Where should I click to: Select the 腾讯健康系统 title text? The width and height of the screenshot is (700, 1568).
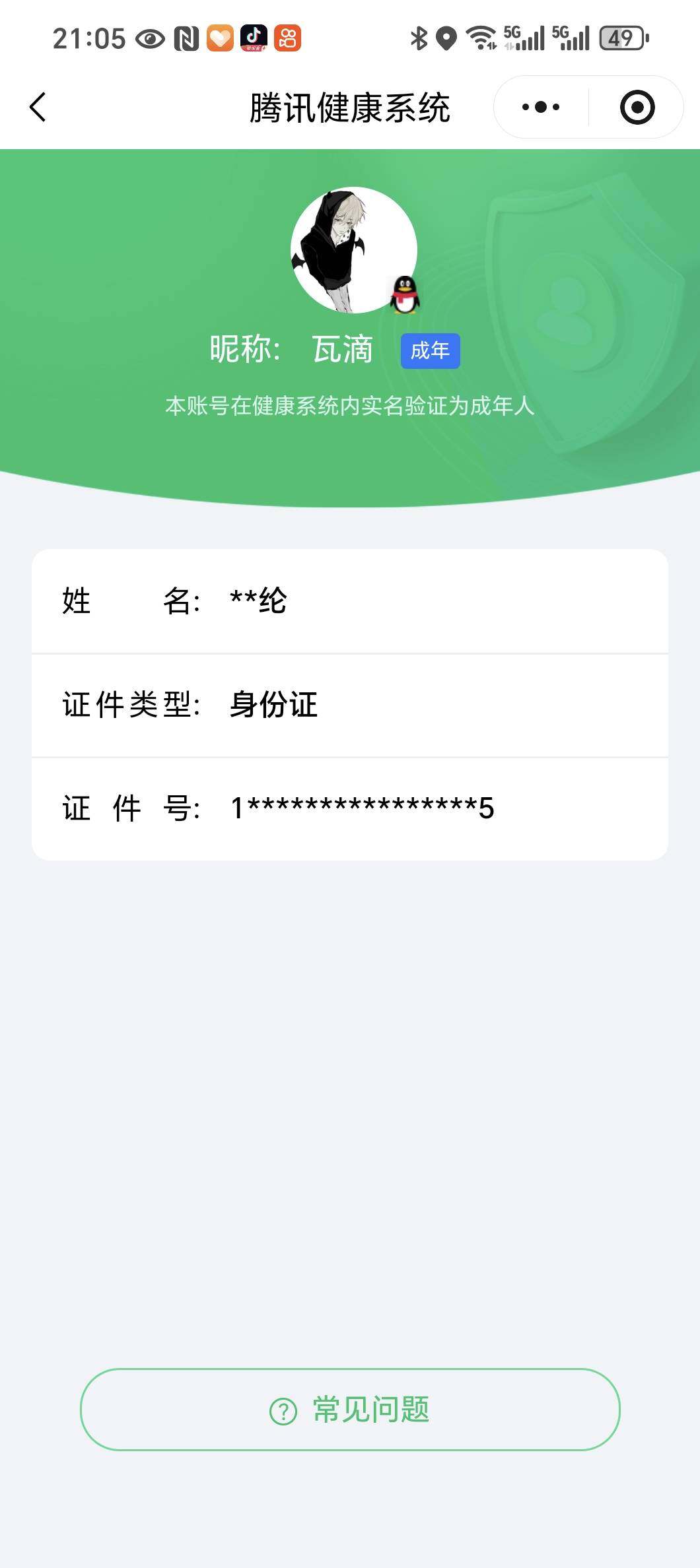click(350, 107)
